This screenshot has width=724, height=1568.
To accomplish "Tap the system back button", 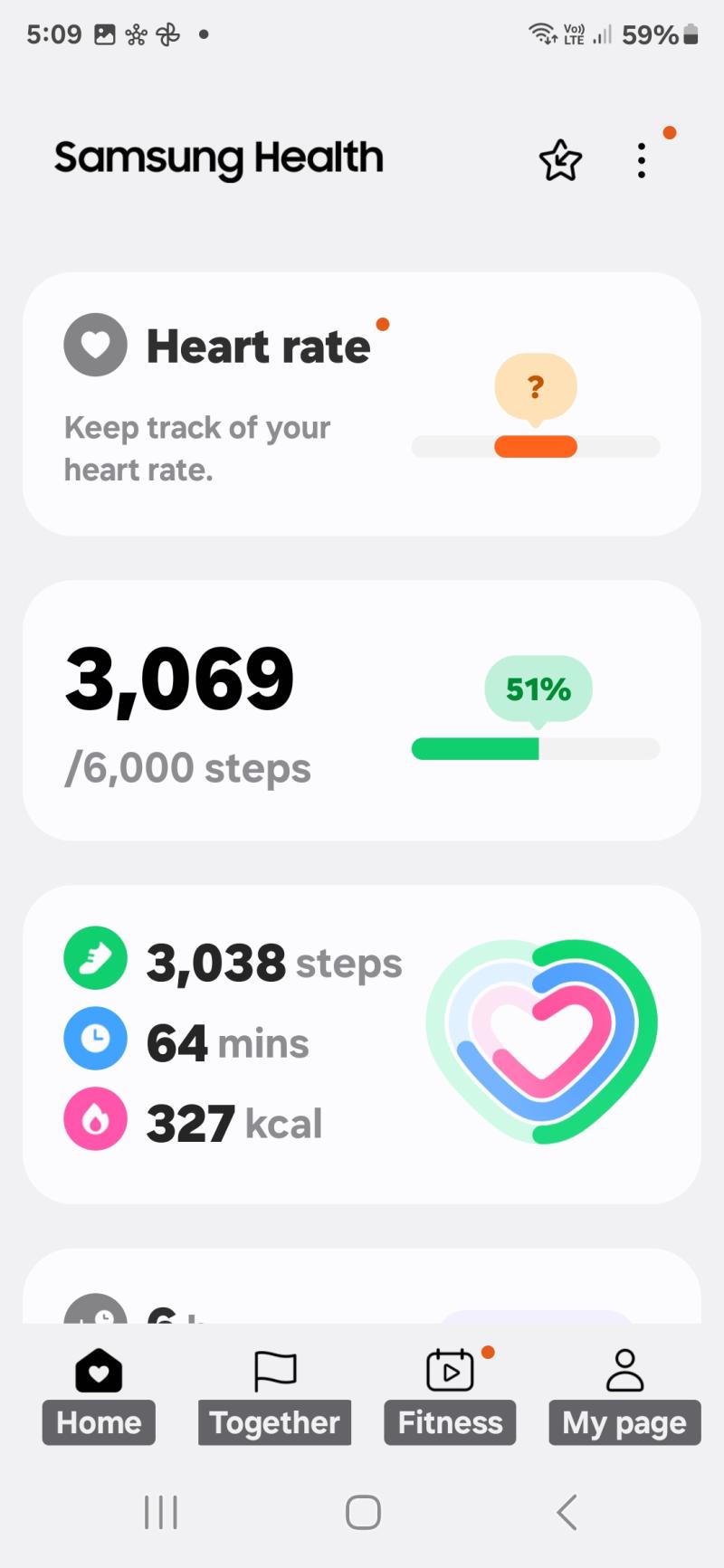I will point(567,1512).
